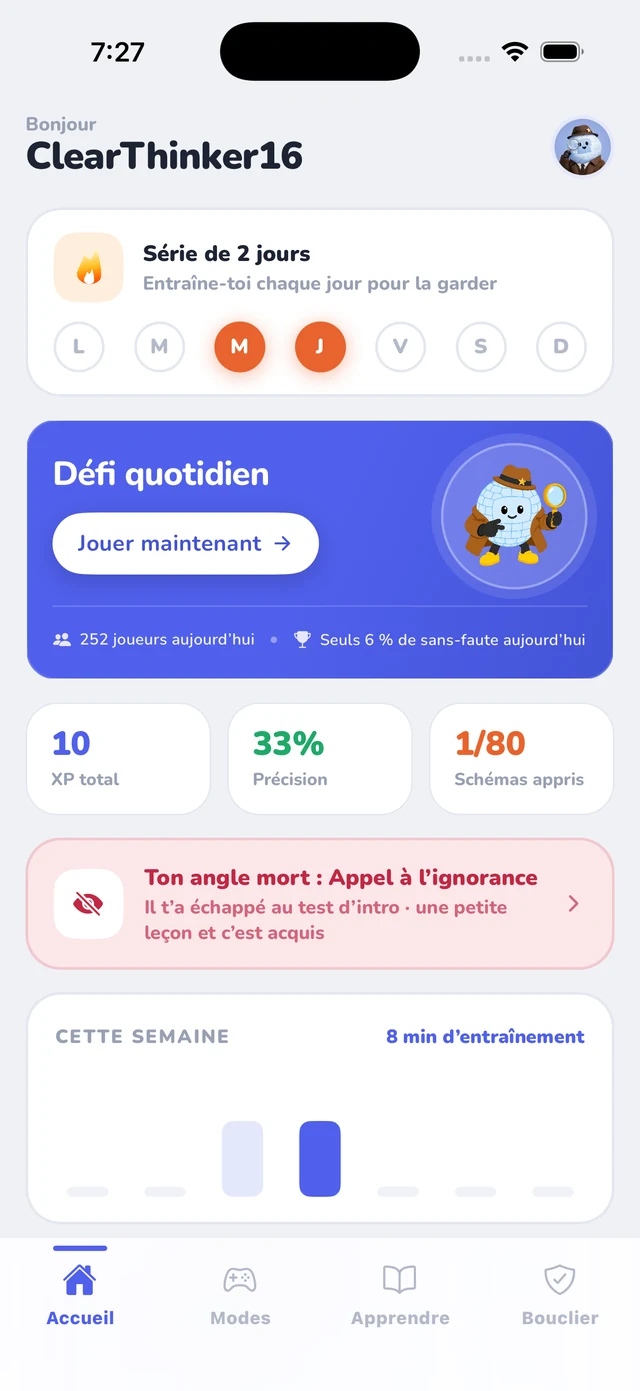The height and width of the screenshot is (1391, 640).
Task: Tap Jouer maintenant button
Action: (x=186, y=543)
